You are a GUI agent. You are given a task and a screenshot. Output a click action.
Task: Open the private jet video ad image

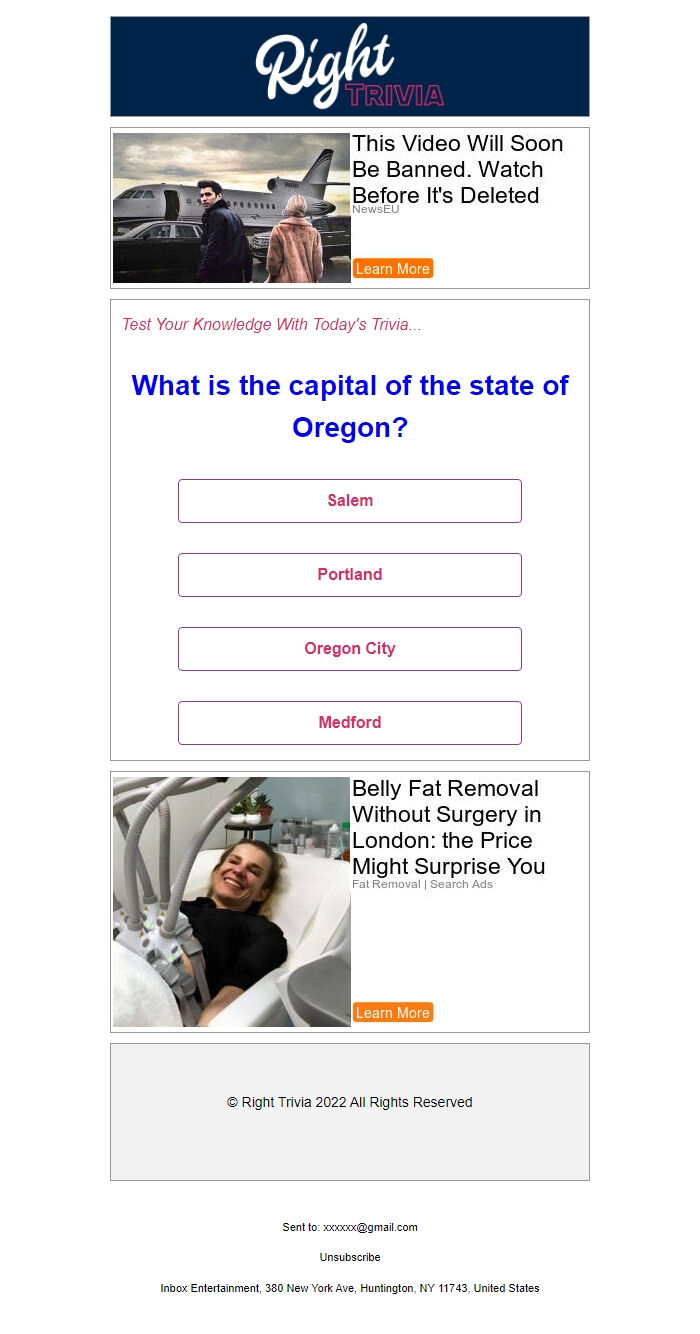(x=231, y=208)
